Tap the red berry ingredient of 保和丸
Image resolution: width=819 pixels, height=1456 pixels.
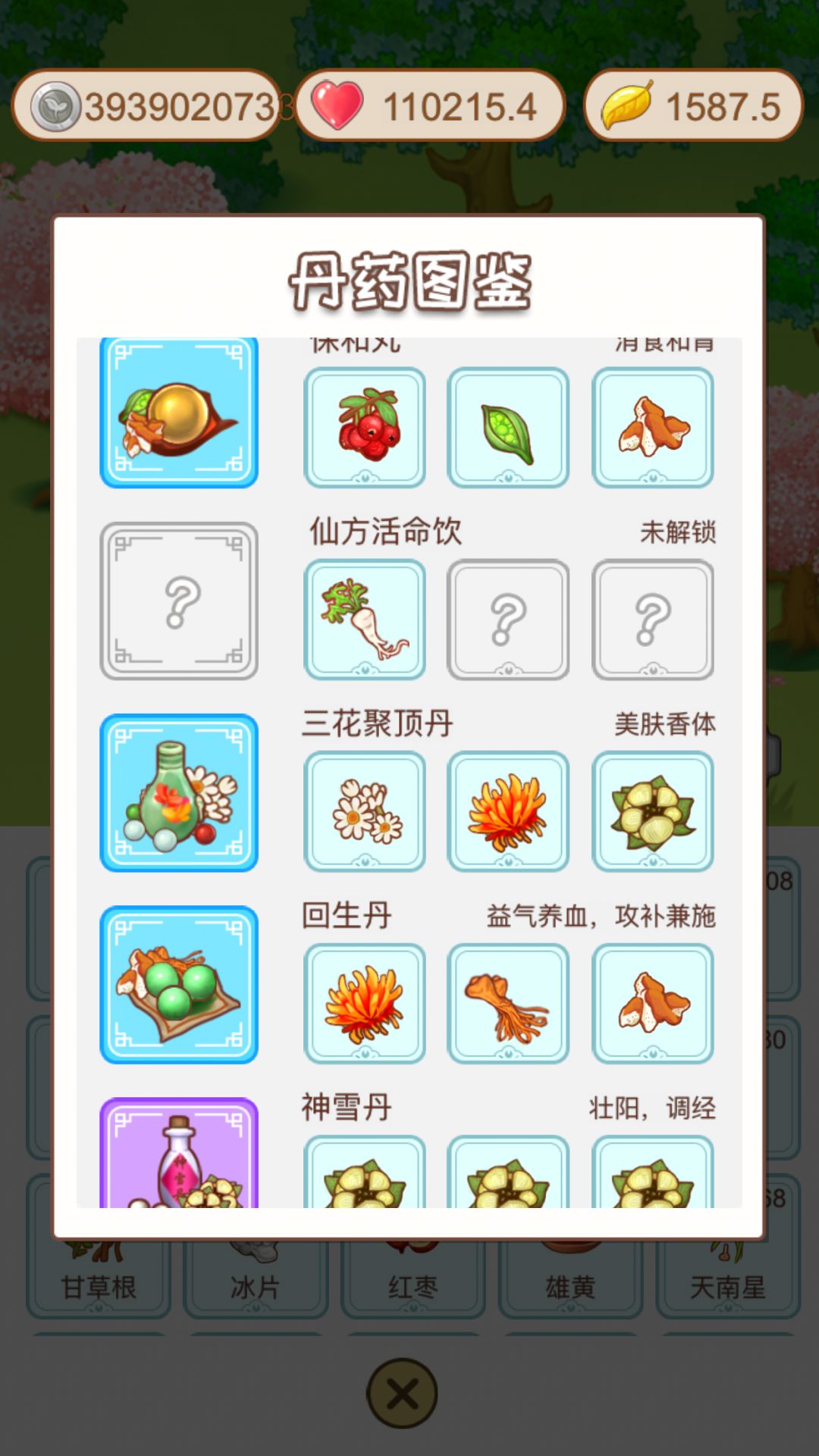pyautogui.click(x=365, y=428)
